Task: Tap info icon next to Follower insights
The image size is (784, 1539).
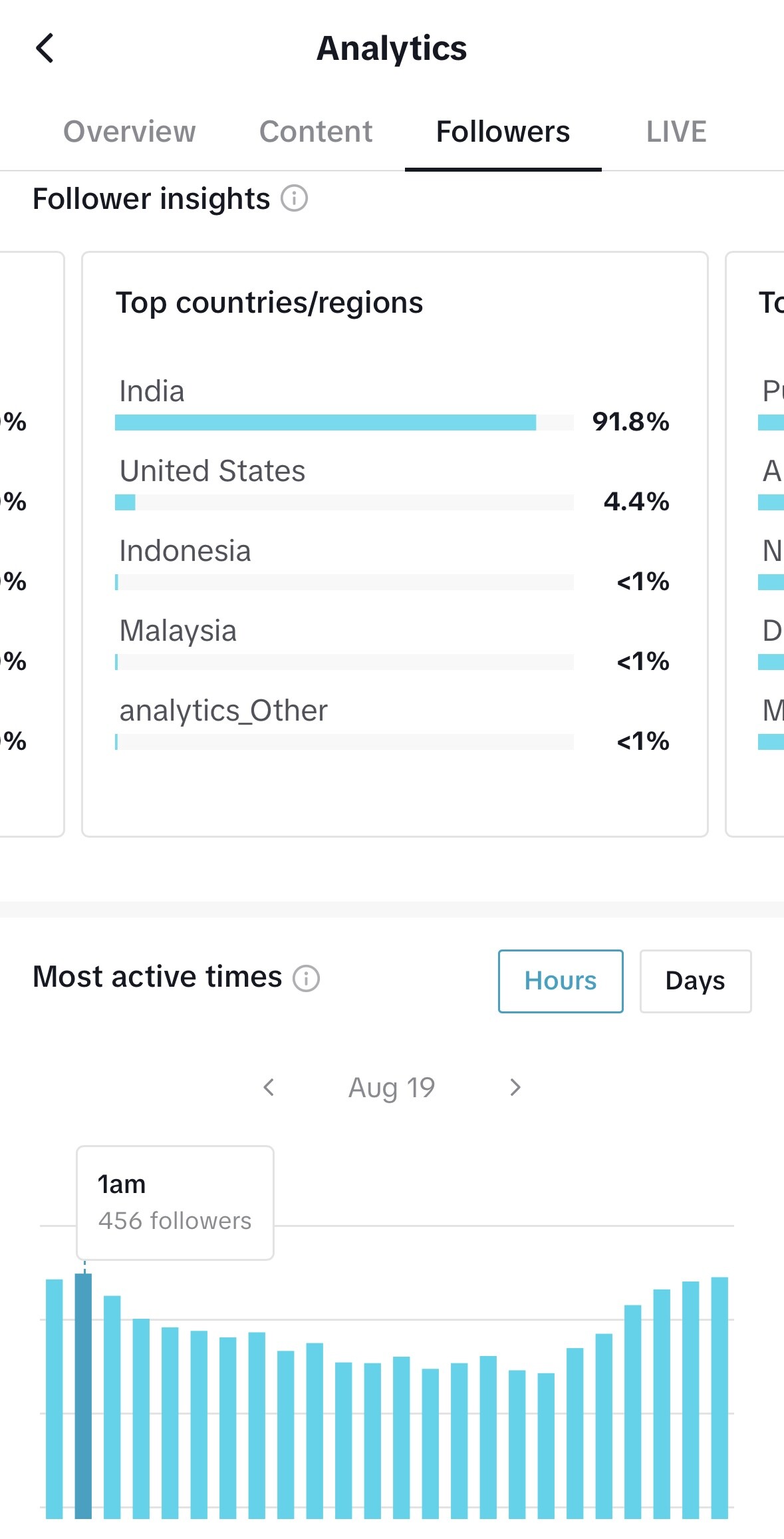Action: point(294,198)
